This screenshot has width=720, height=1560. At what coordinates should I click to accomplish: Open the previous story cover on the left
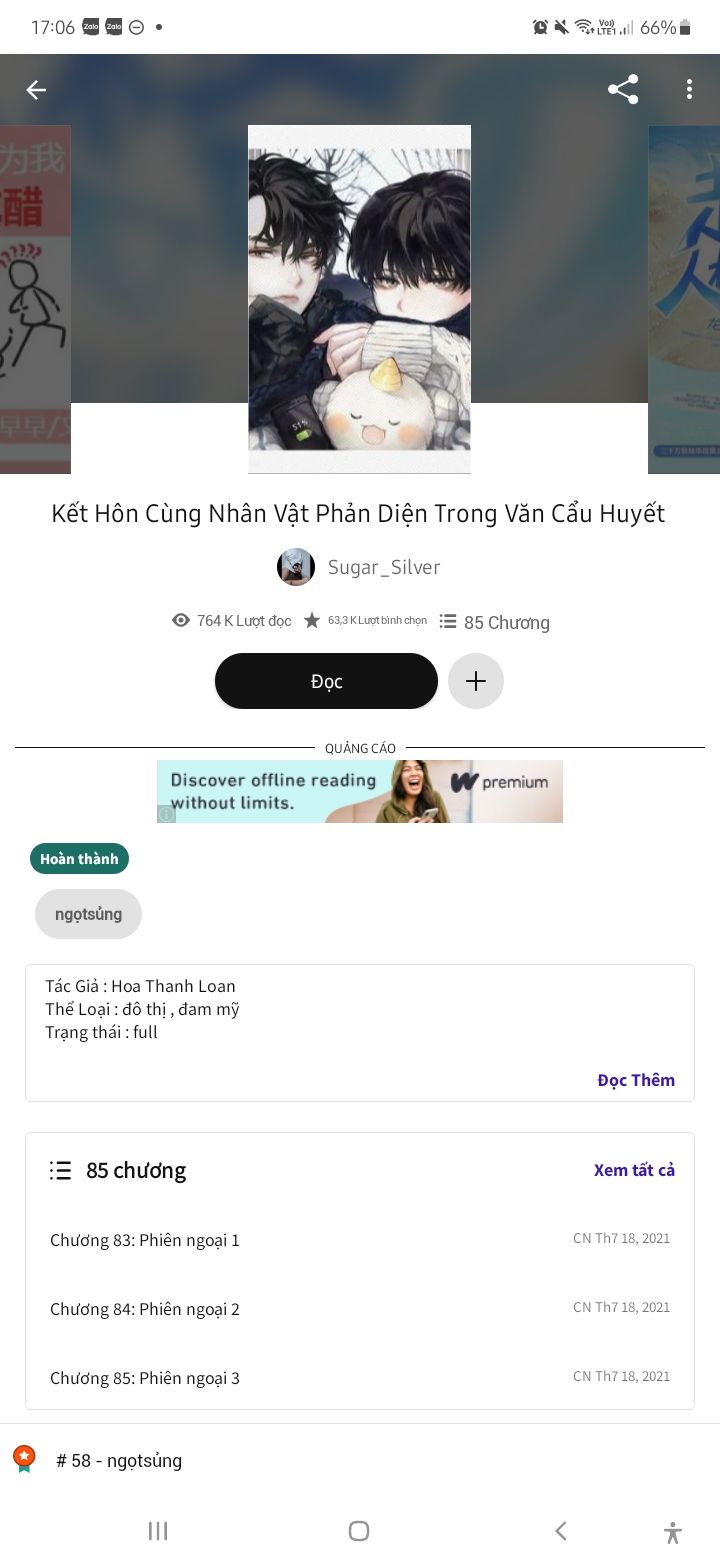coord(35,299)
